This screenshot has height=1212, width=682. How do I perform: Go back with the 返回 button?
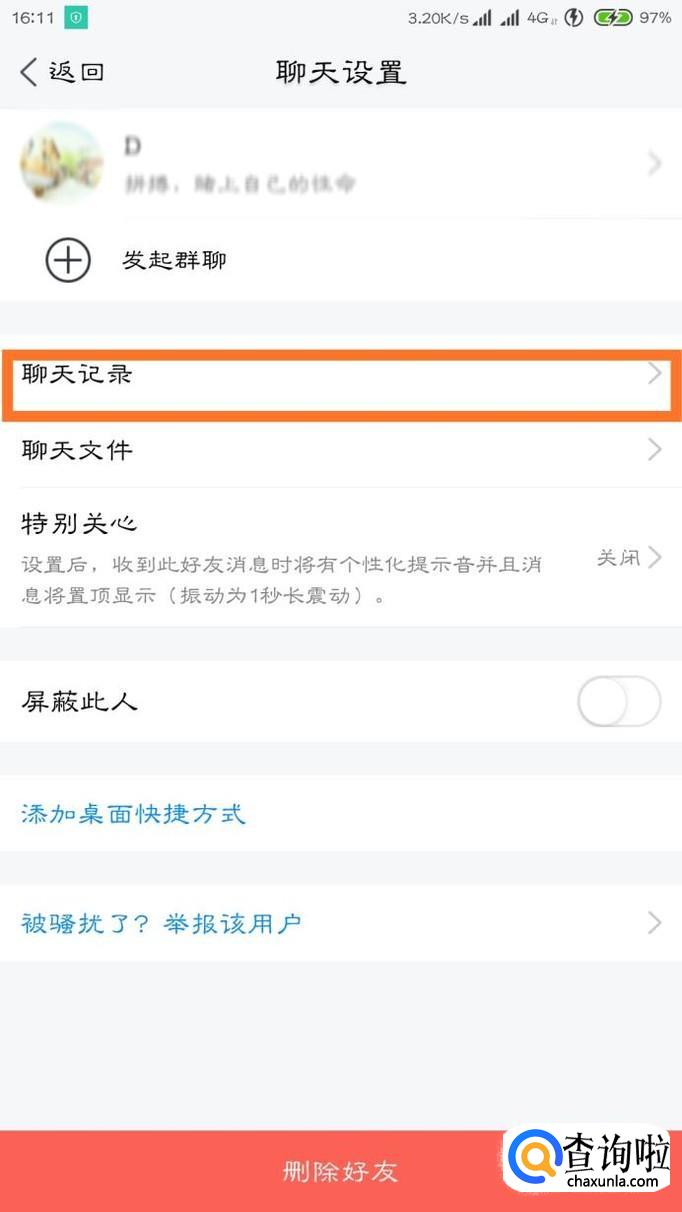click(x=62, y=72)
